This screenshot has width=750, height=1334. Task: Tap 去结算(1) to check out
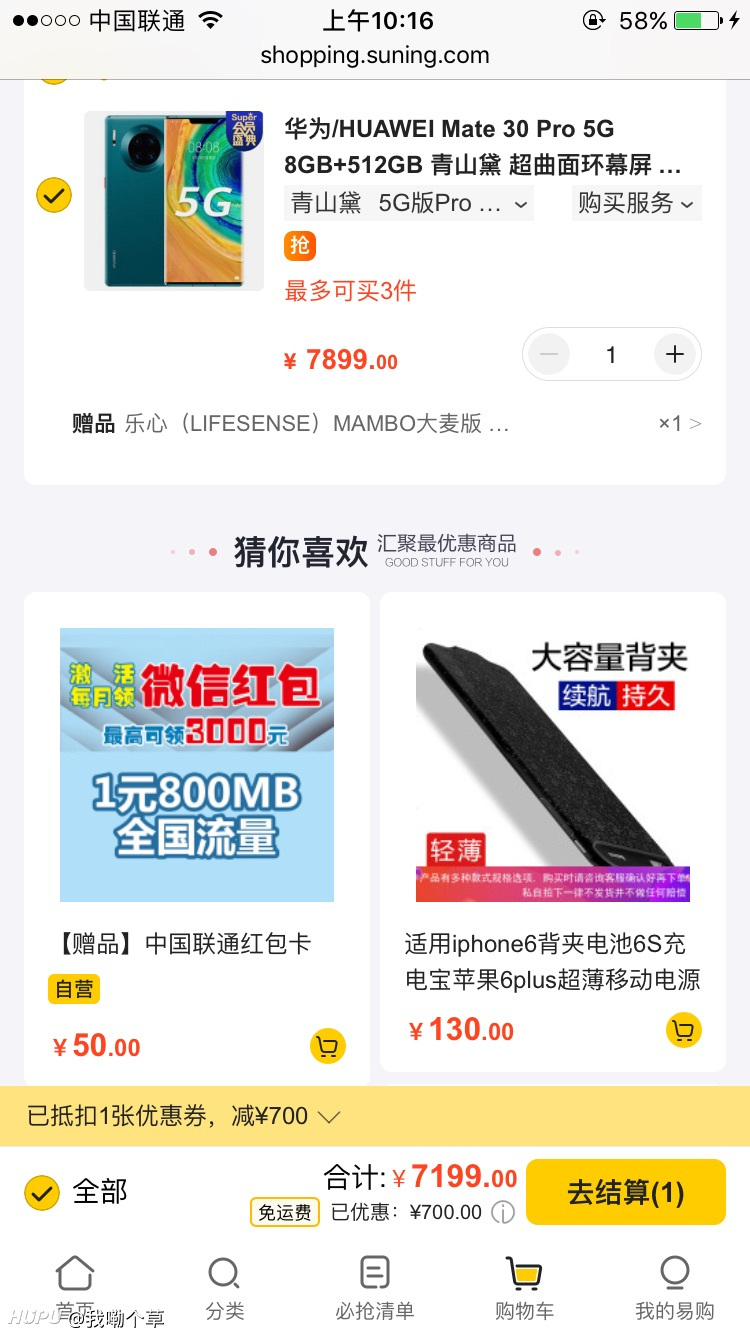625,1192
